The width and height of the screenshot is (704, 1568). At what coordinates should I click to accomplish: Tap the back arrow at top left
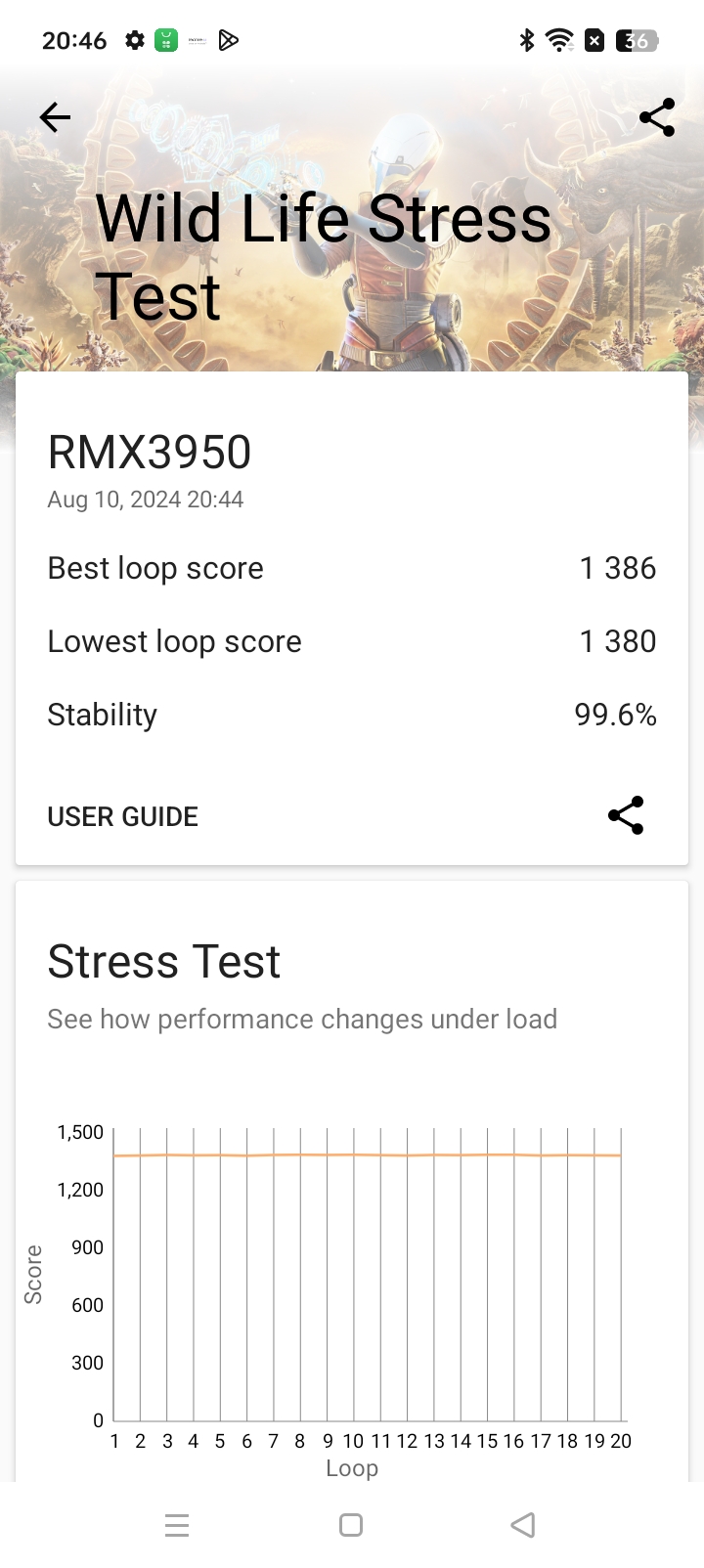(55, 117)
